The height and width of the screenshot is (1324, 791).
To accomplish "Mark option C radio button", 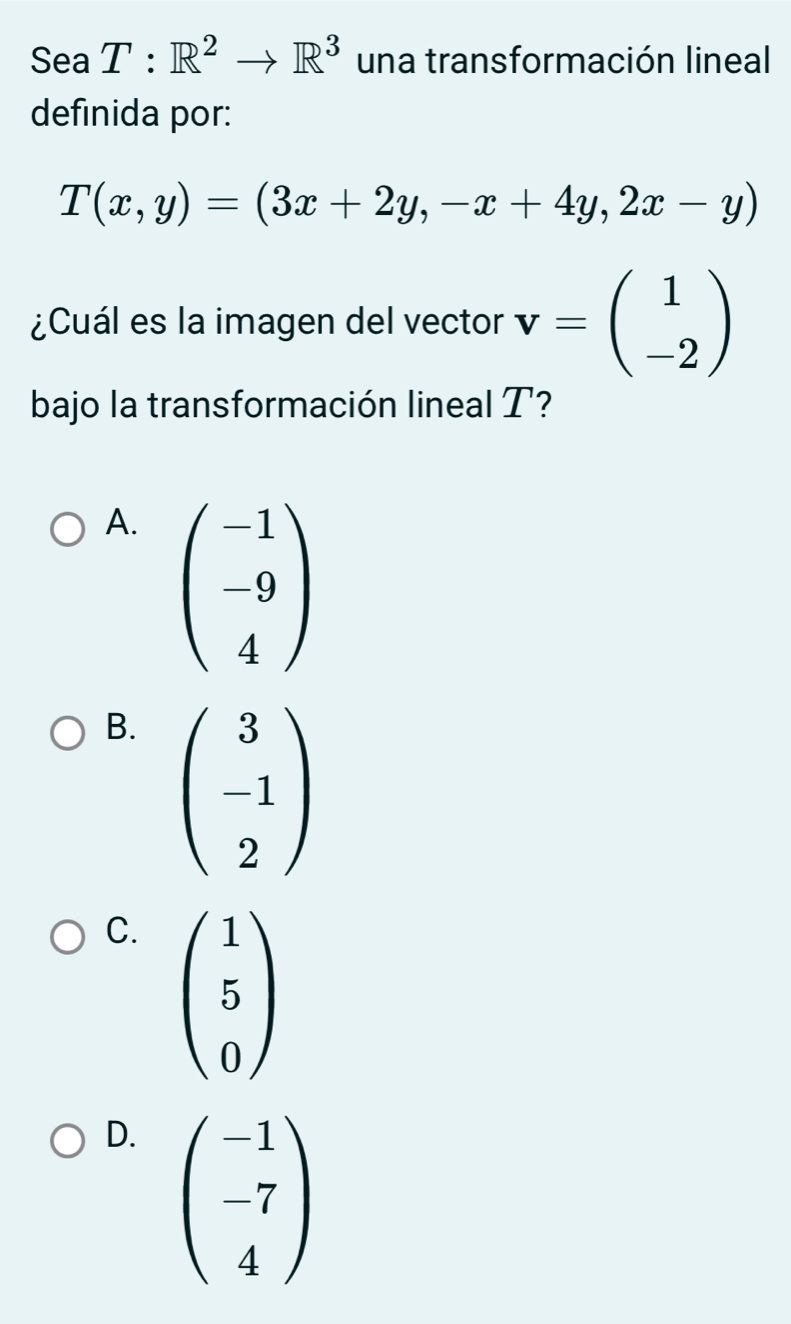I will coord(69,937).
